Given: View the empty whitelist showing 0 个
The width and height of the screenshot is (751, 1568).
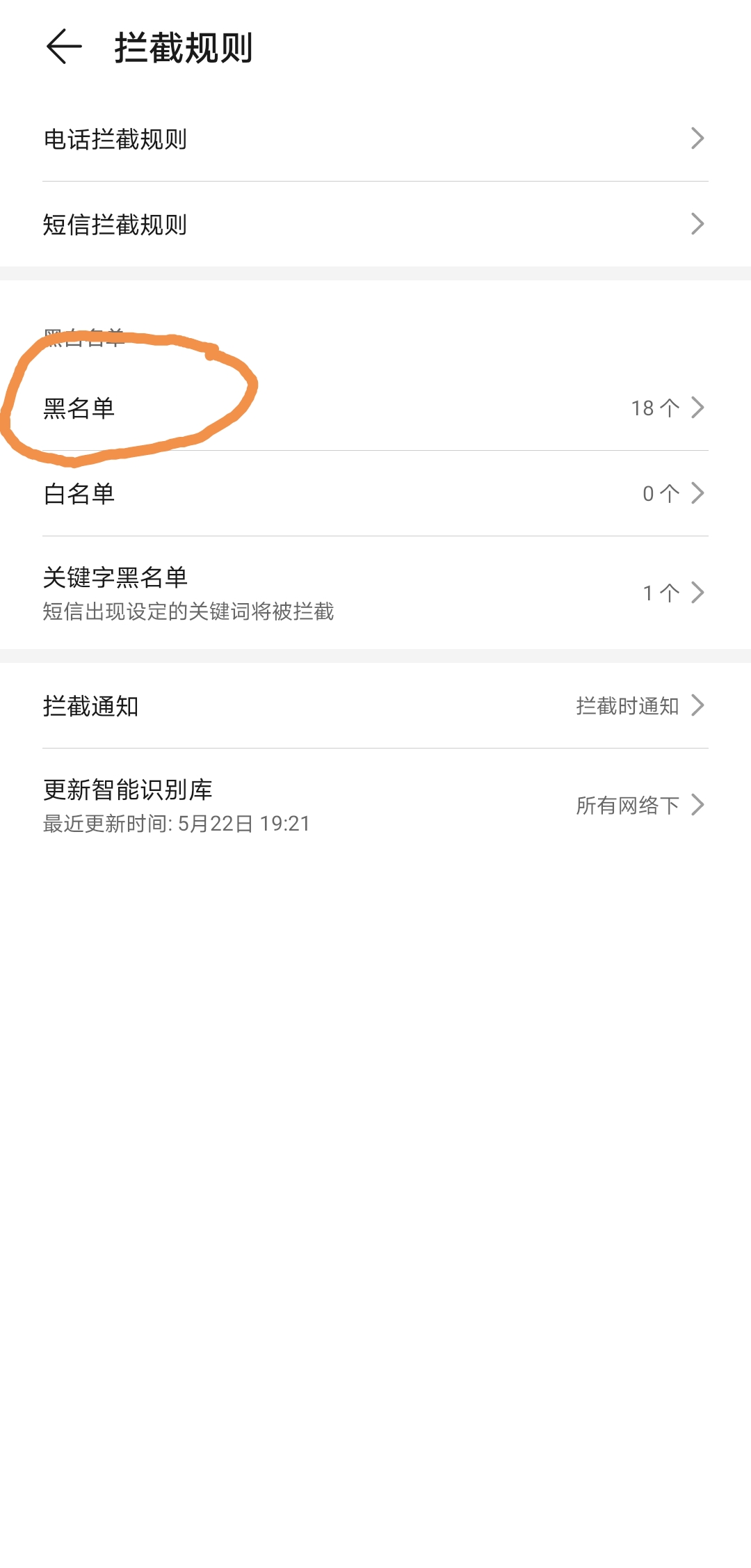Looking at the screenshot, I should (659, 494).
